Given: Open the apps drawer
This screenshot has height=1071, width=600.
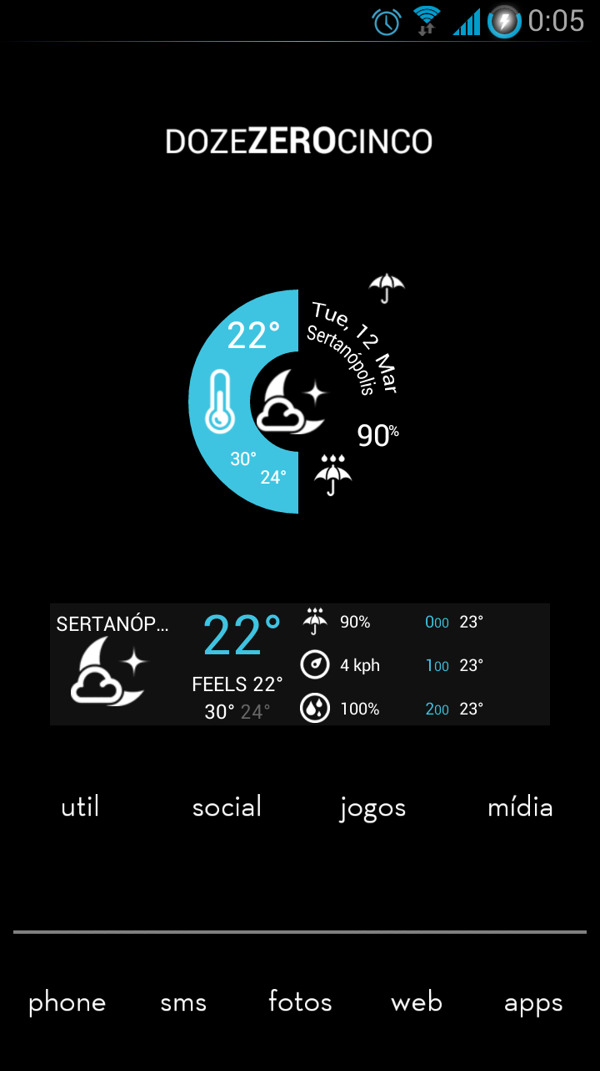Looking at the screenshot, I should (533, 1002).
